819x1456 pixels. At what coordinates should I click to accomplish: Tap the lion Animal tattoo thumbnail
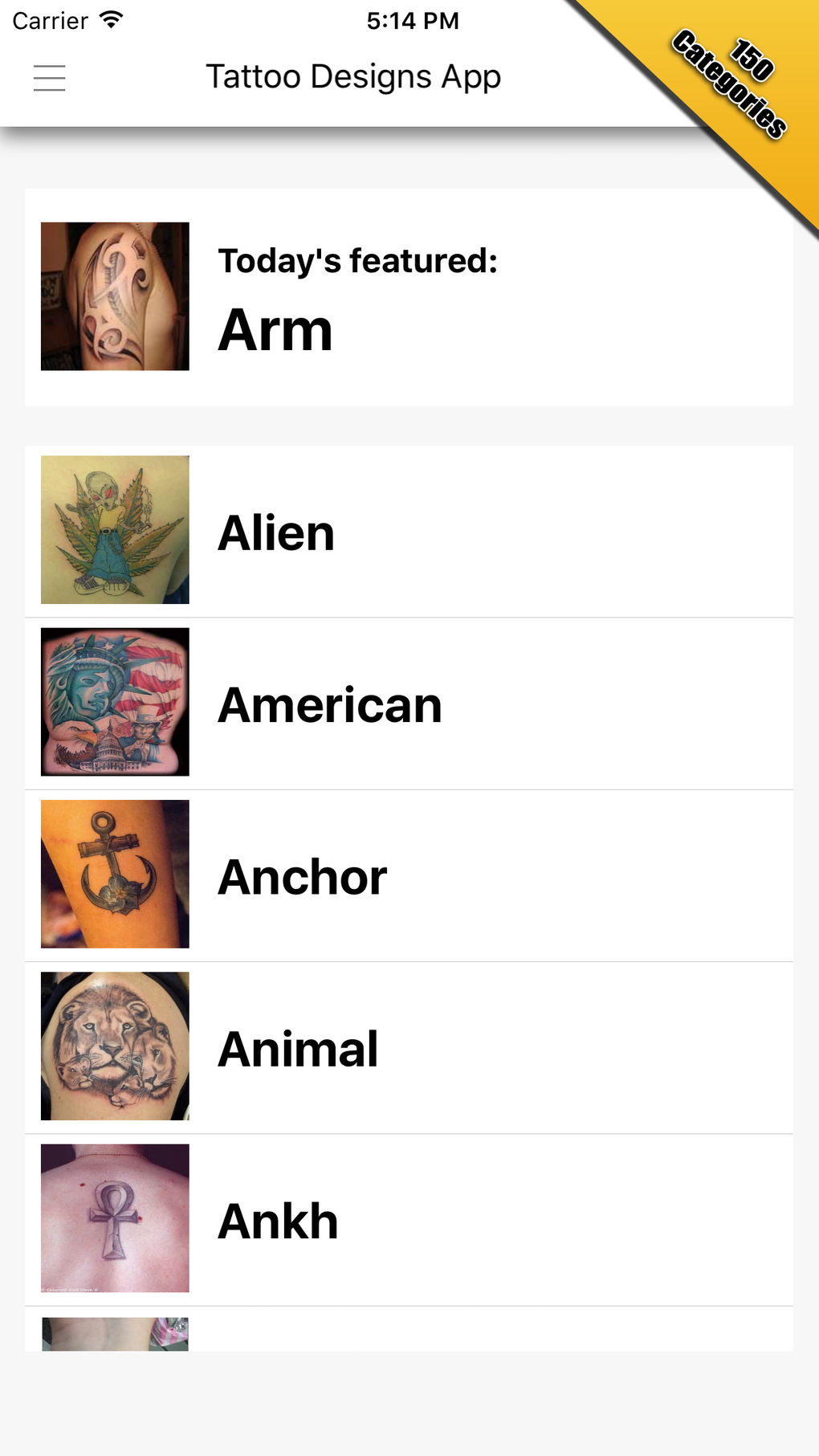(x=114, y=1046)
